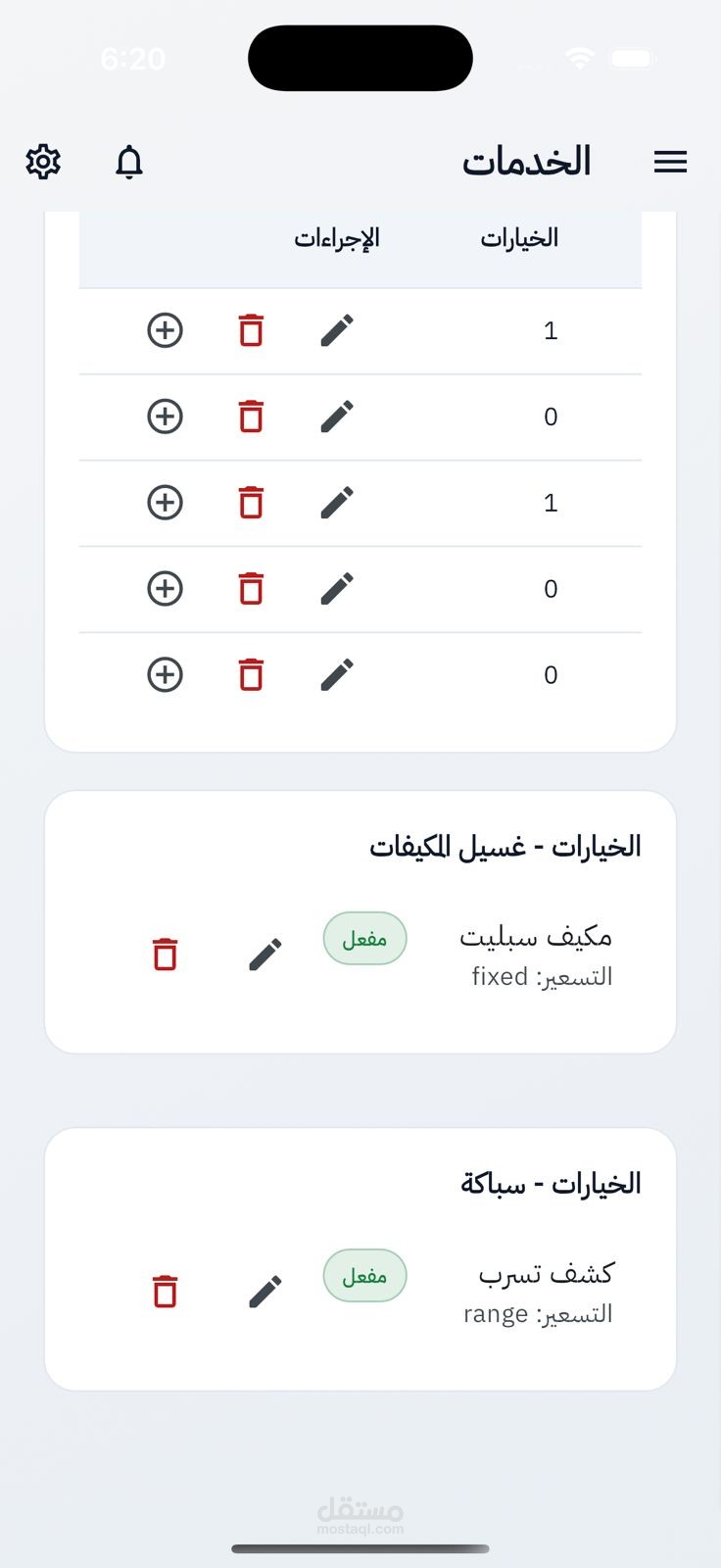Add an option to the second table row
Image resolution: width=721 pixels, height=1568 pixels.
click(x=166, y=416)
